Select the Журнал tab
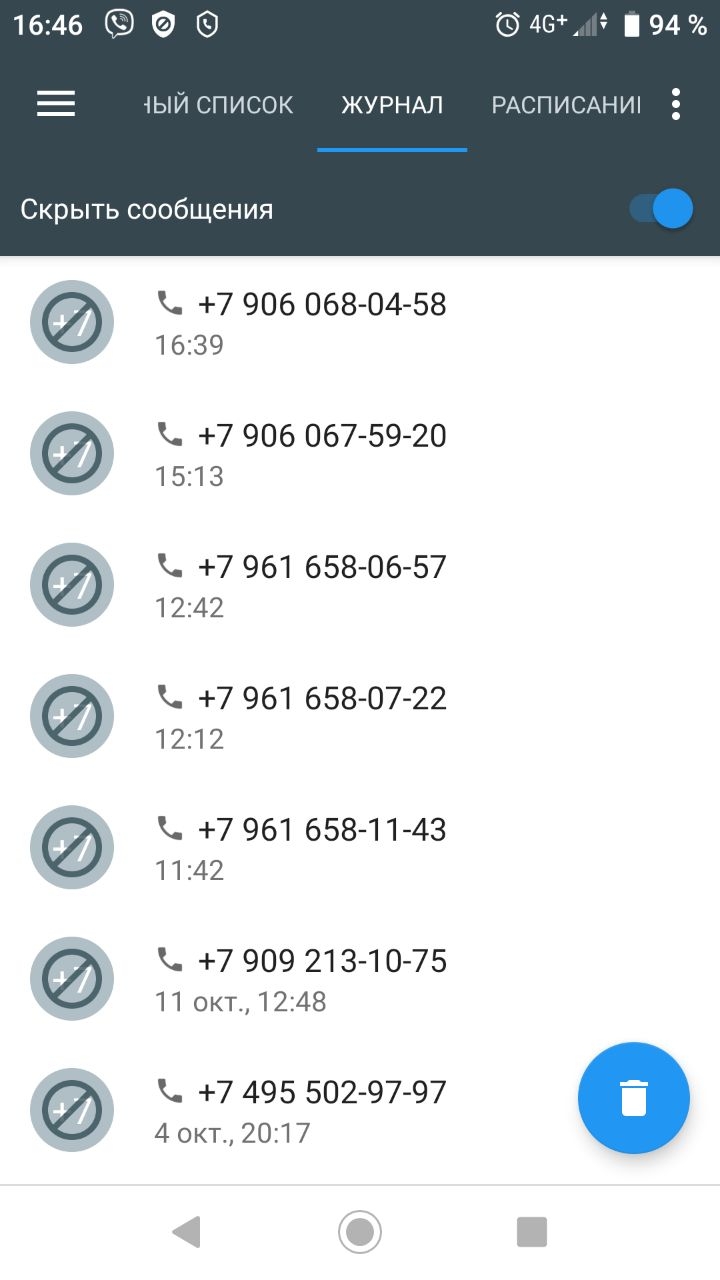The width and height of the screenshot is (720, 1280). tap(392, 104)
